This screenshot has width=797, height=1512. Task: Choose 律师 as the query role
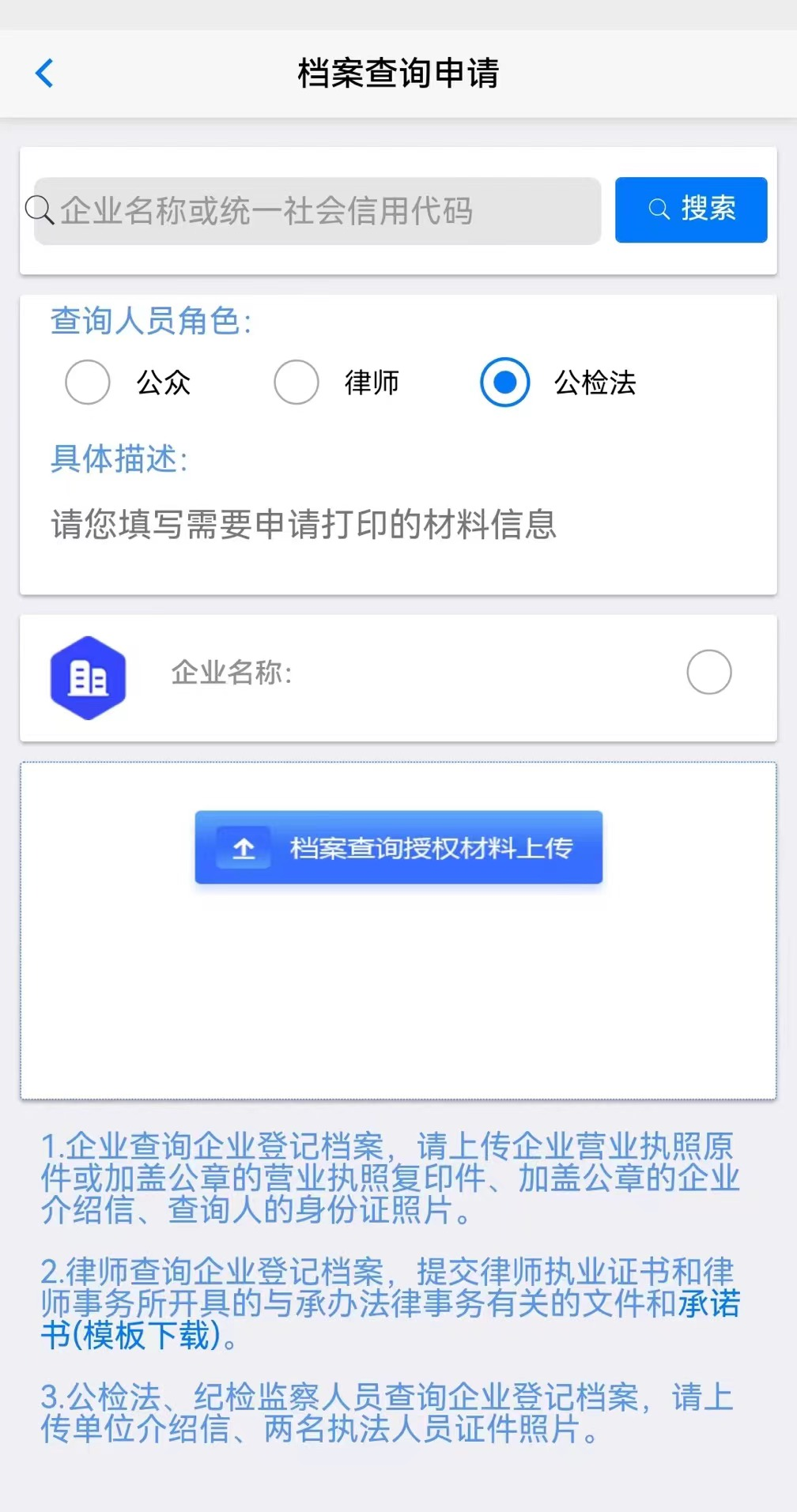(x=297, y=383)
